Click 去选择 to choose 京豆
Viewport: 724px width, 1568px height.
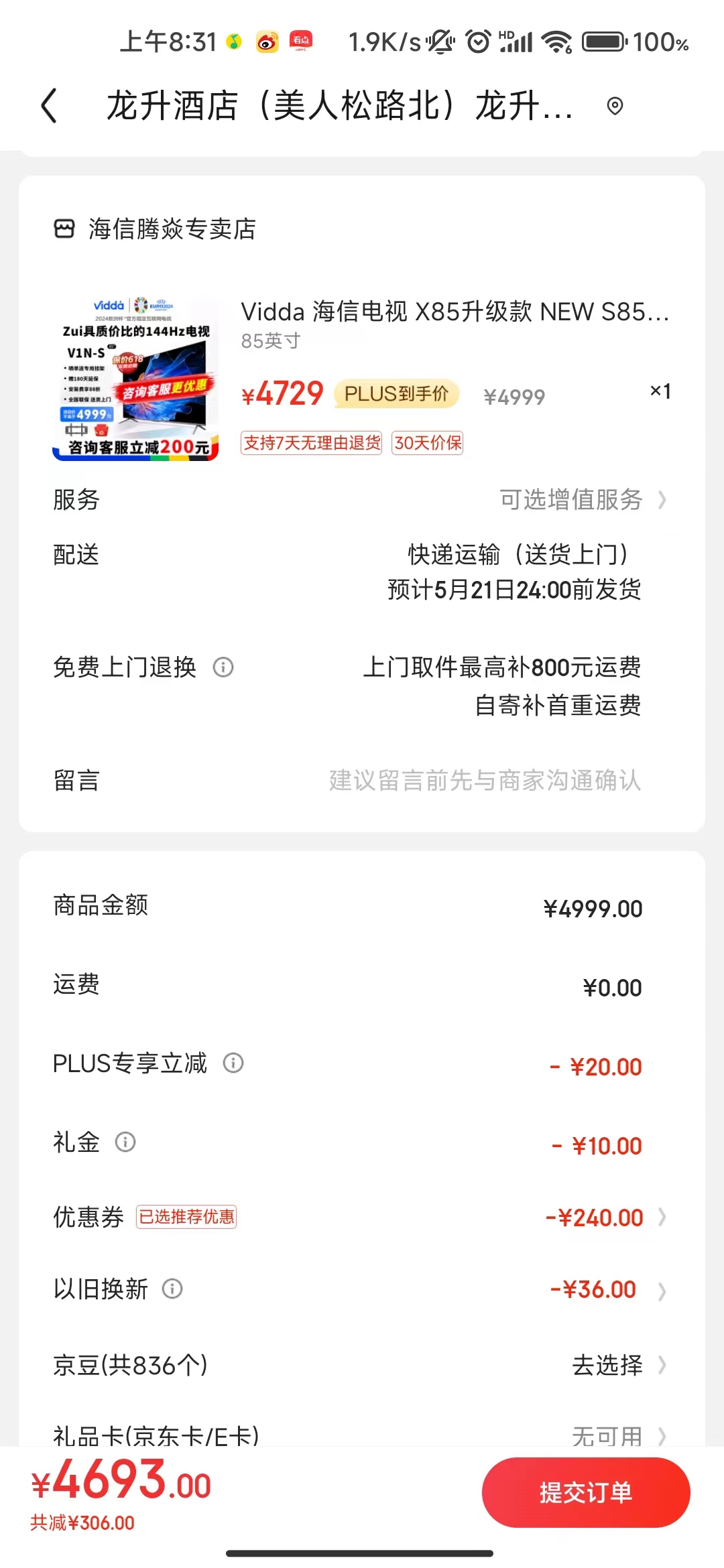pyautogui.click(x=607, y=1365)
